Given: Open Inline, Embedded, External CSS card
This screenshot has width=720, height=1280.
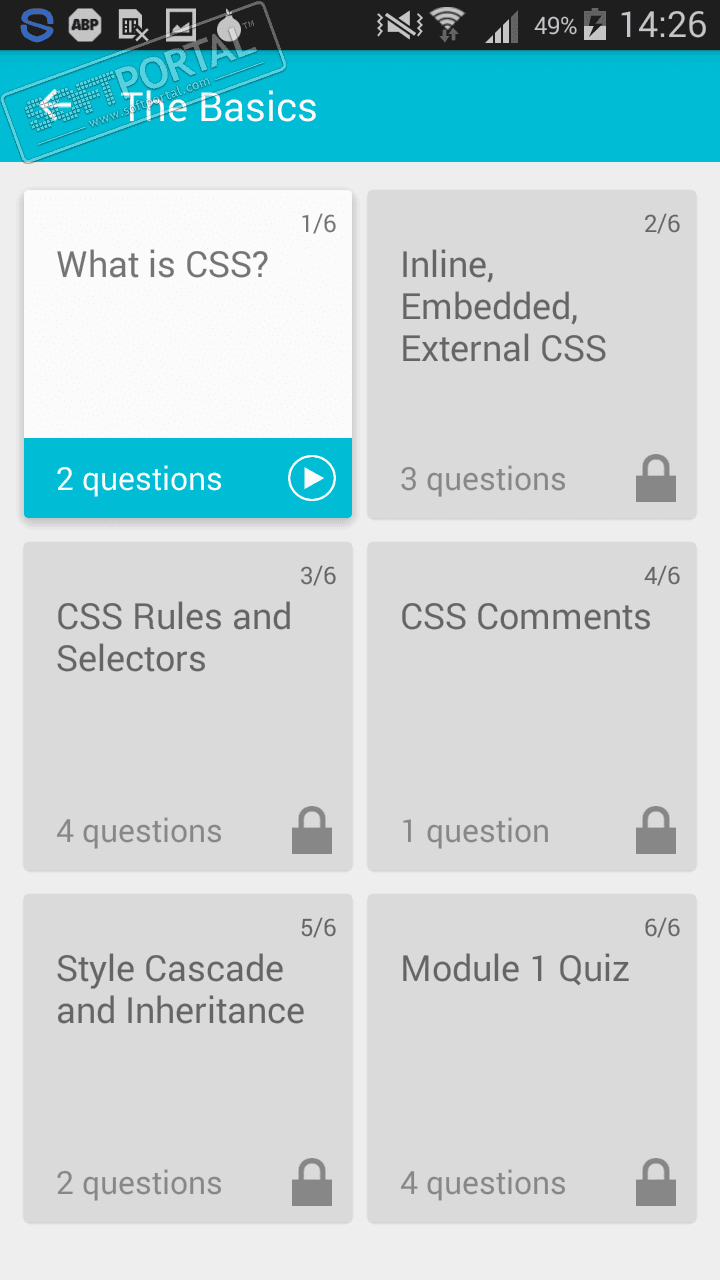Looking at the screenshot, I should (531, 355).
